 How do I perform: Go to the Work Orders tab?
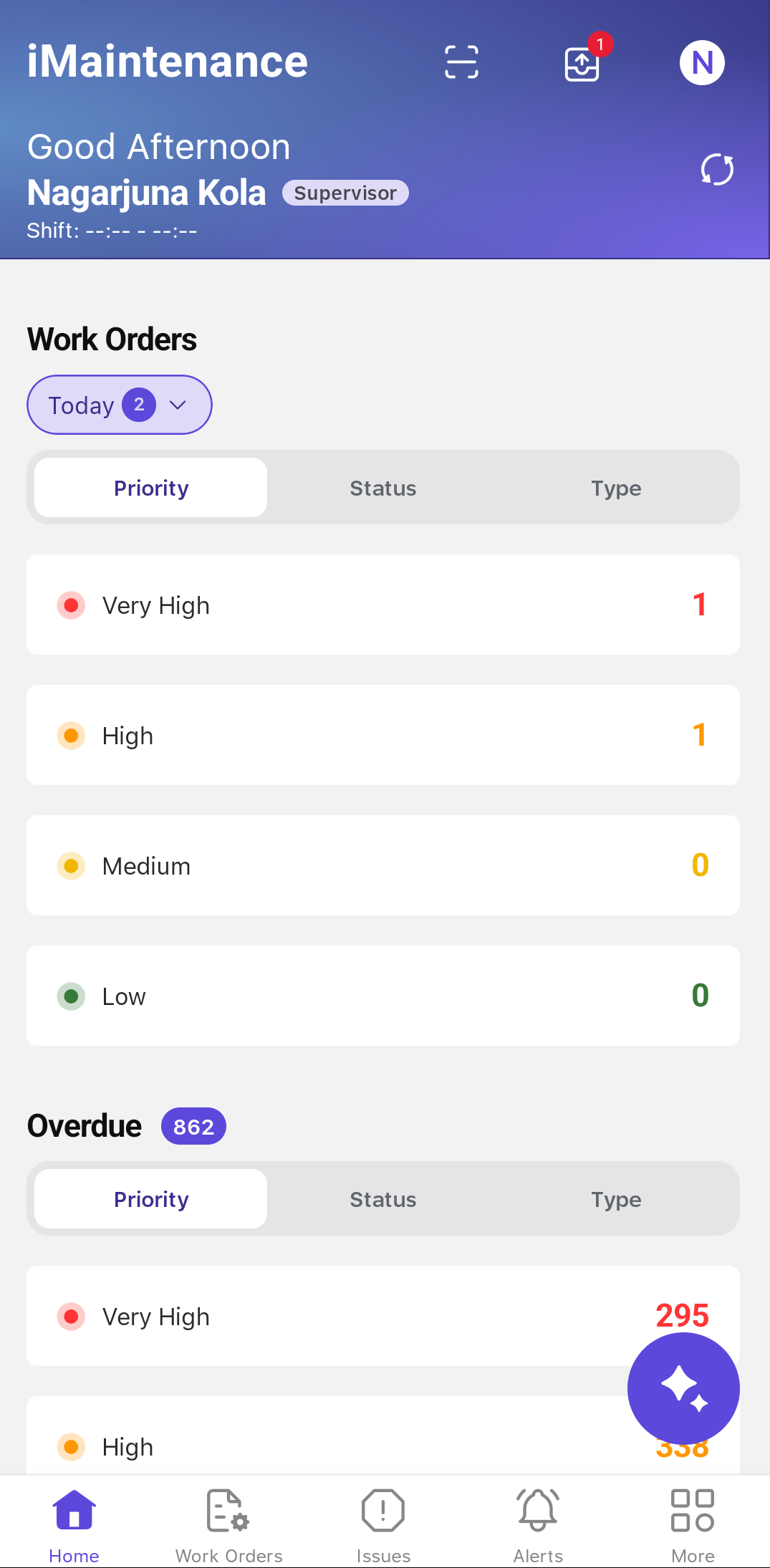229,1525
